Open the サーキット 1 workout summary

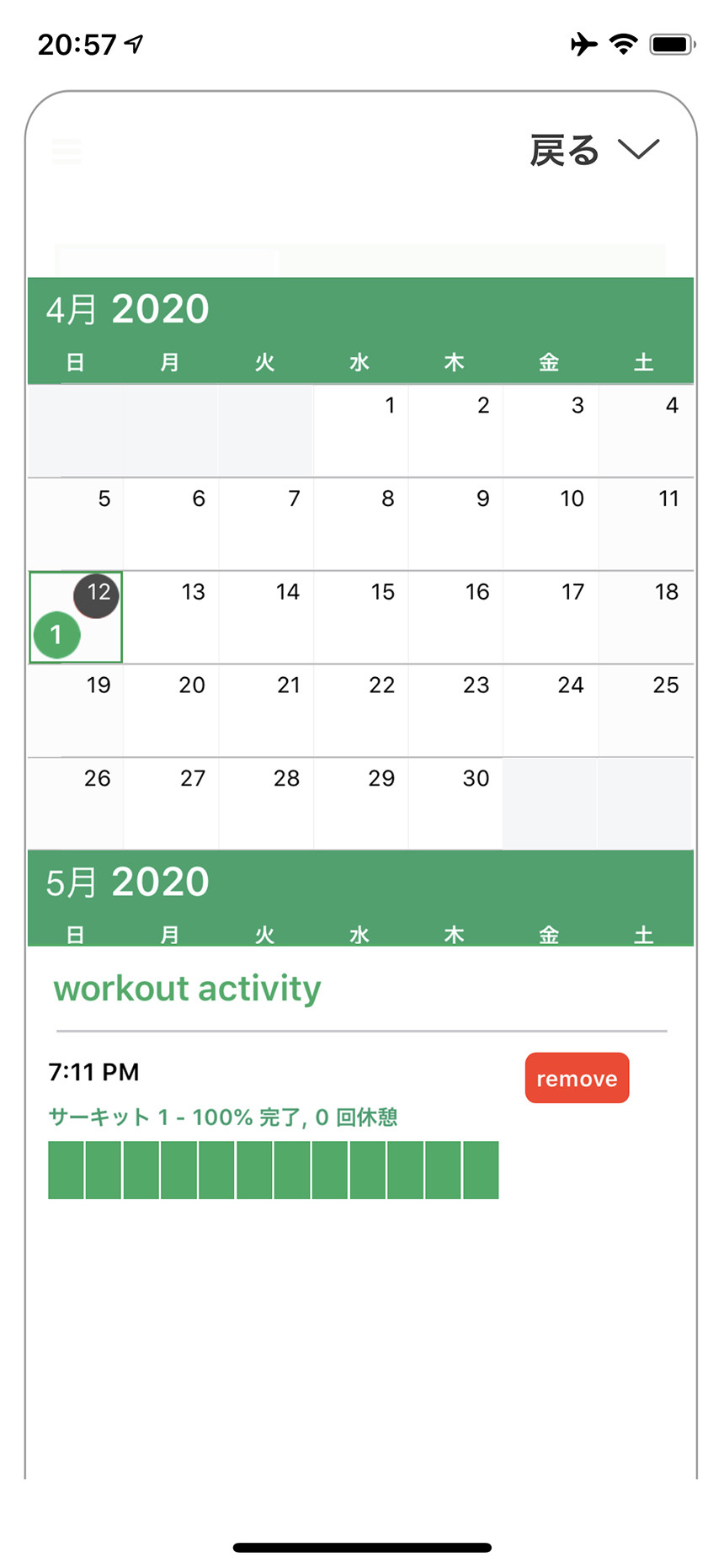(x=223, y=1117)
